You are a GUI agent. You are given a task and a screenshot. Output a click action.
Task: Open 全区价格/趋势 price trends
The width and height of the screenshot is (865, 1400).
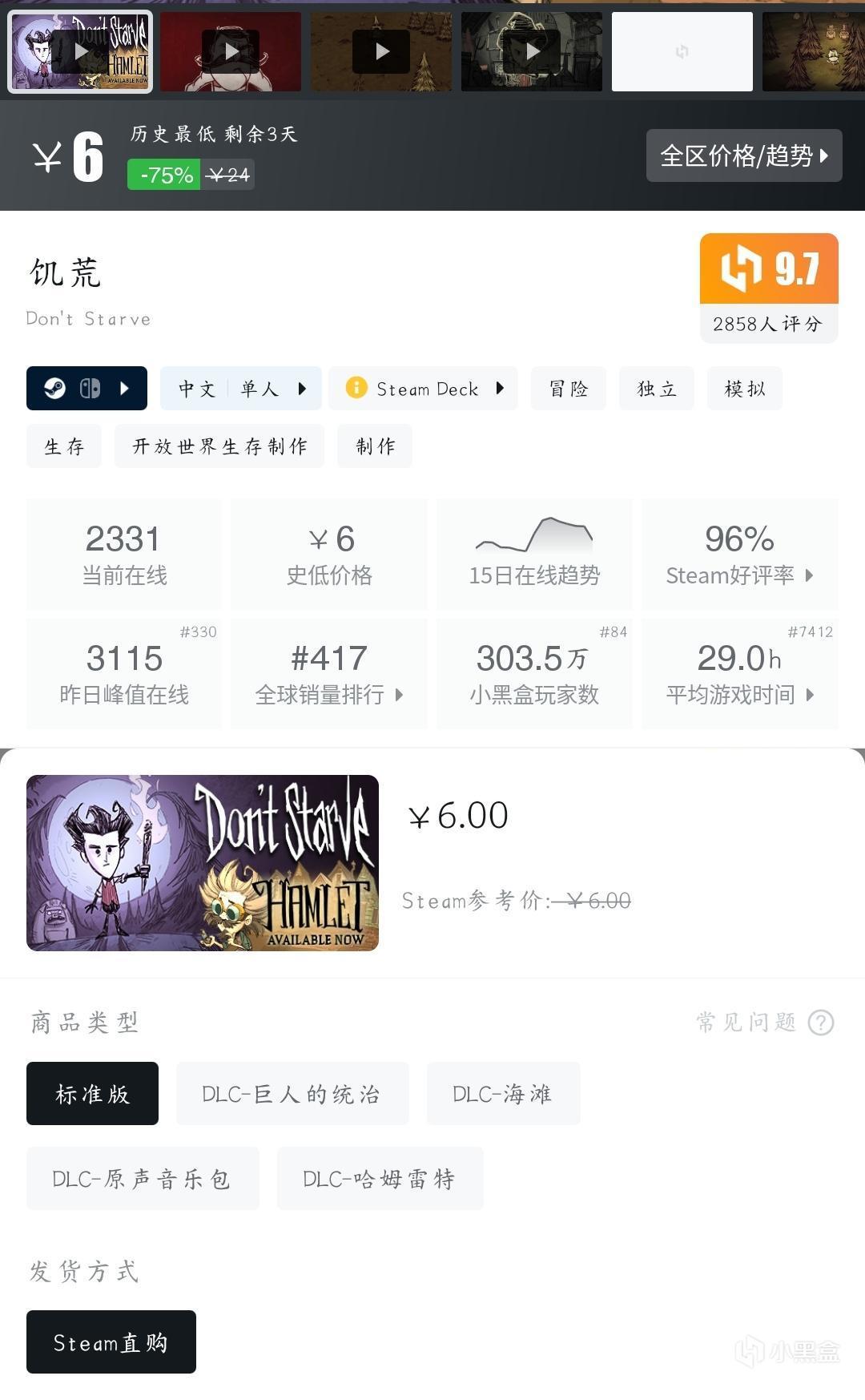(743, 155)
